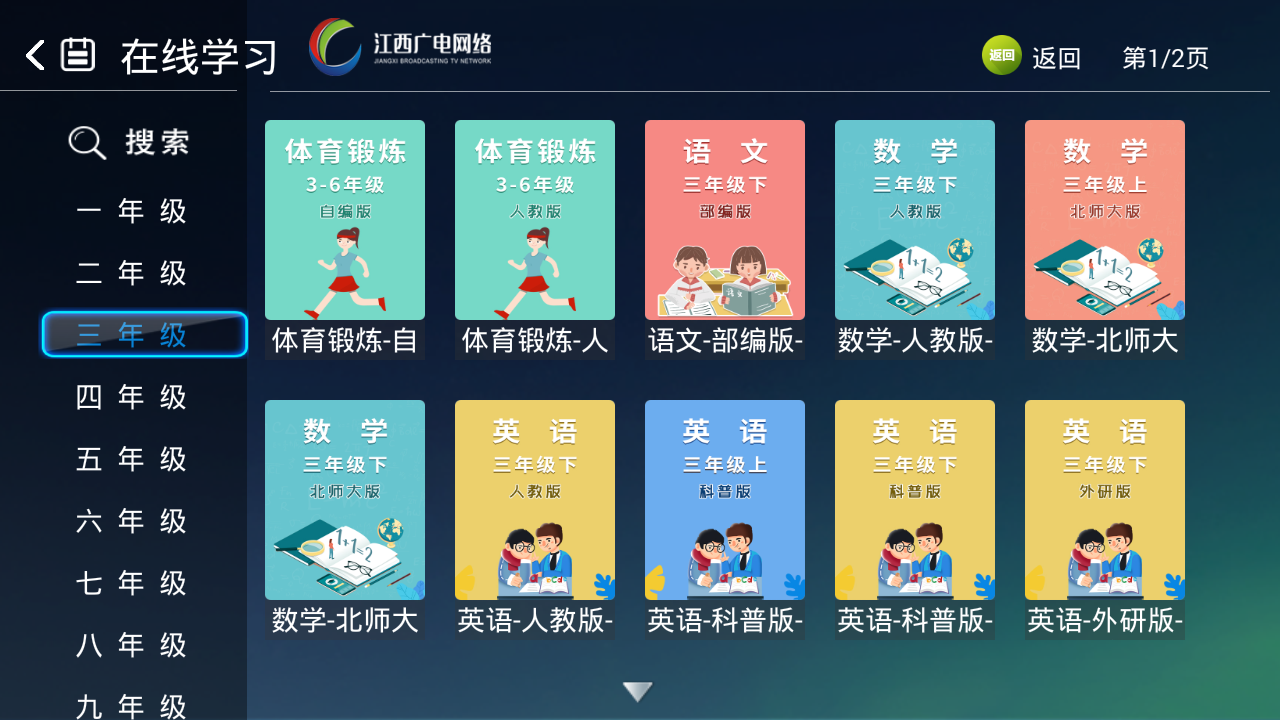Image resolution: width=1280 pixels, height=720 pixels.
Task: Switch to 二年级 grade
Action: click(x=132, y=273)
